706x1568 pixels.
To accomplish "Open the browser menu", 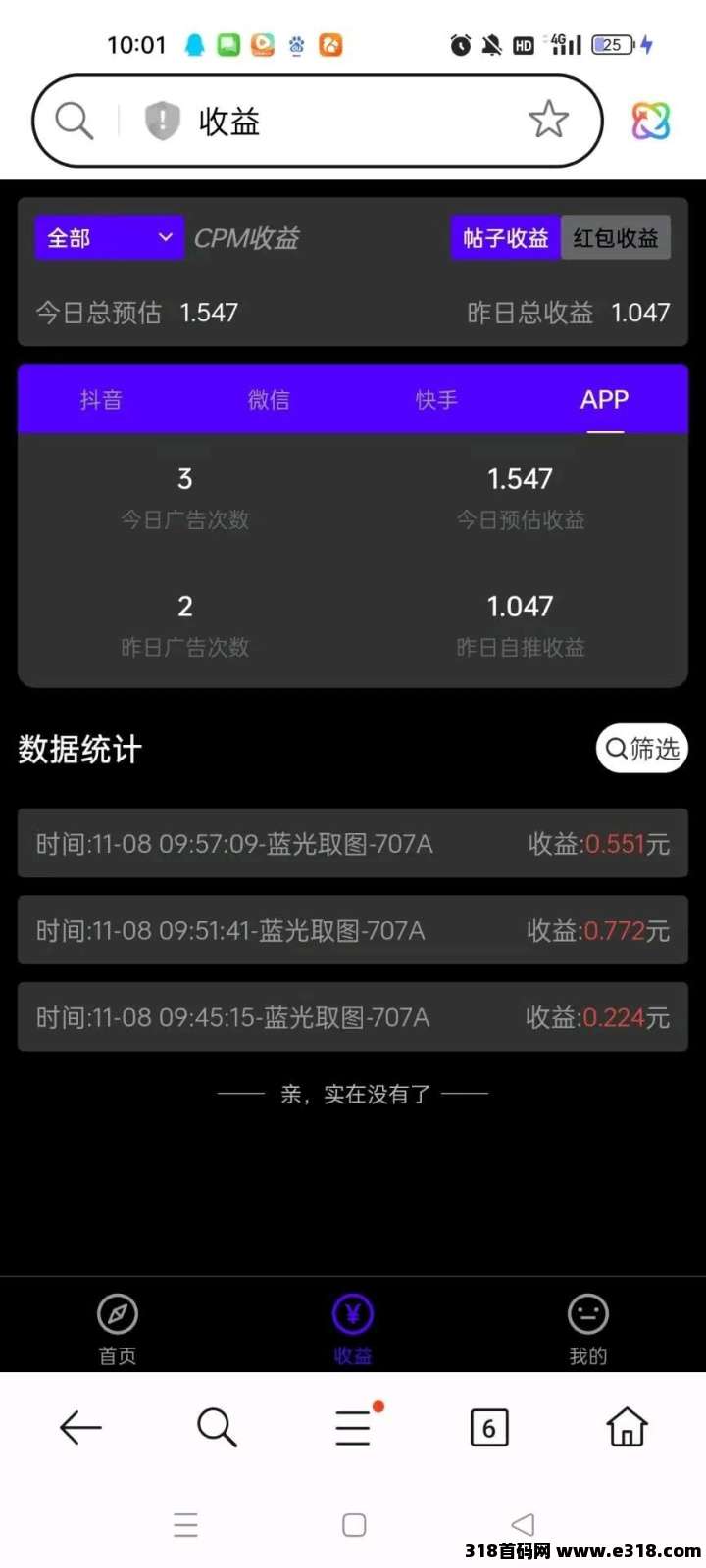I will (354, 1428).
